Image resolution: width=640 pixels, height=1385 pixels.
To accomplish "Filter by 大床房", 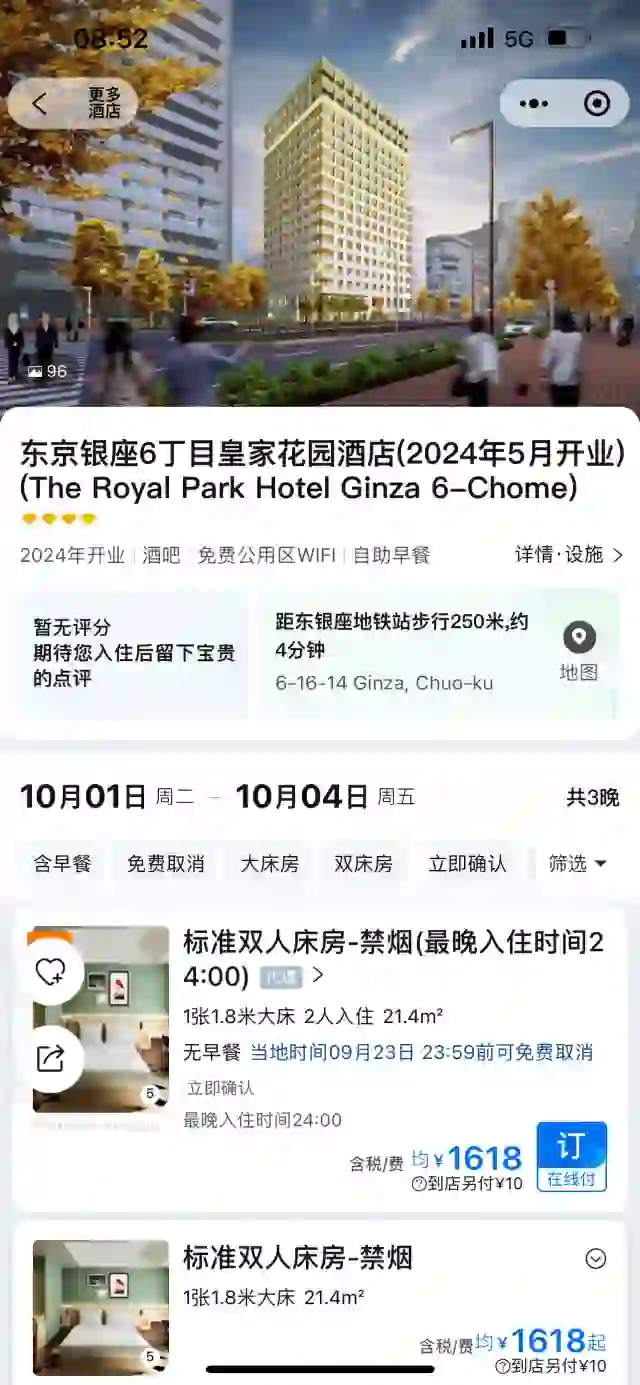I will click(269, 863).
